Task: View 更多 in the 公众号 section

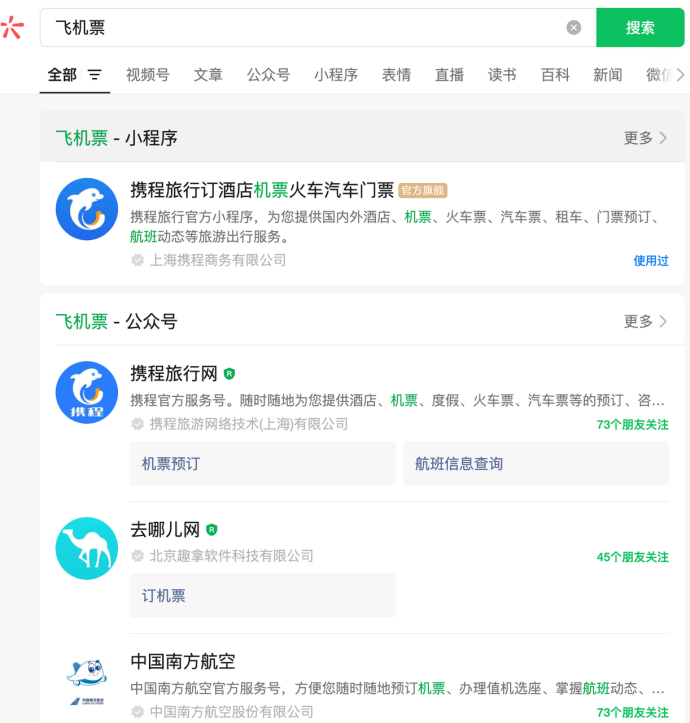Action: pyautogui.click(x=645, y=321)
